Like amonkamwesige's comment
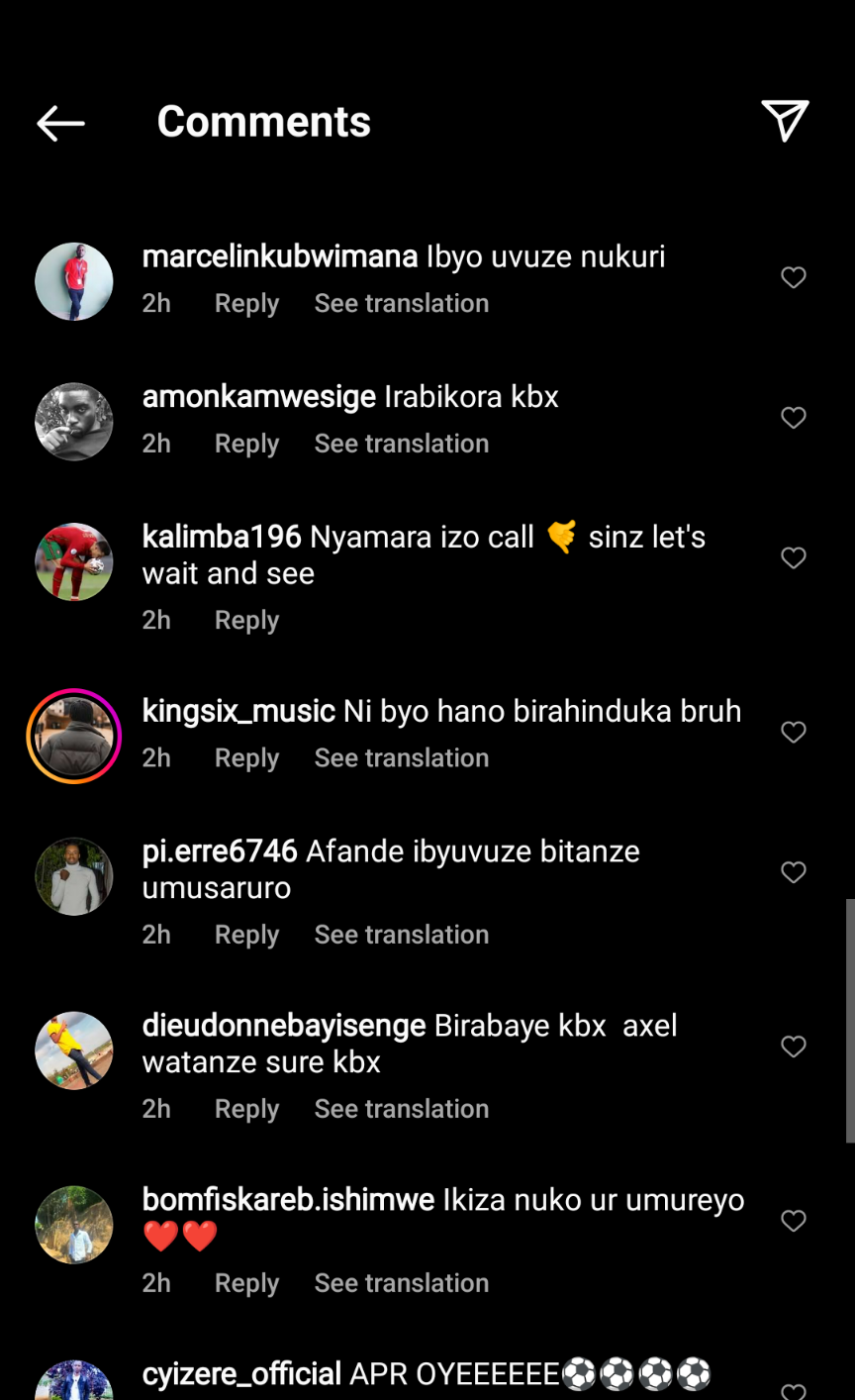855x1400 pixels. tap(794, 418)
